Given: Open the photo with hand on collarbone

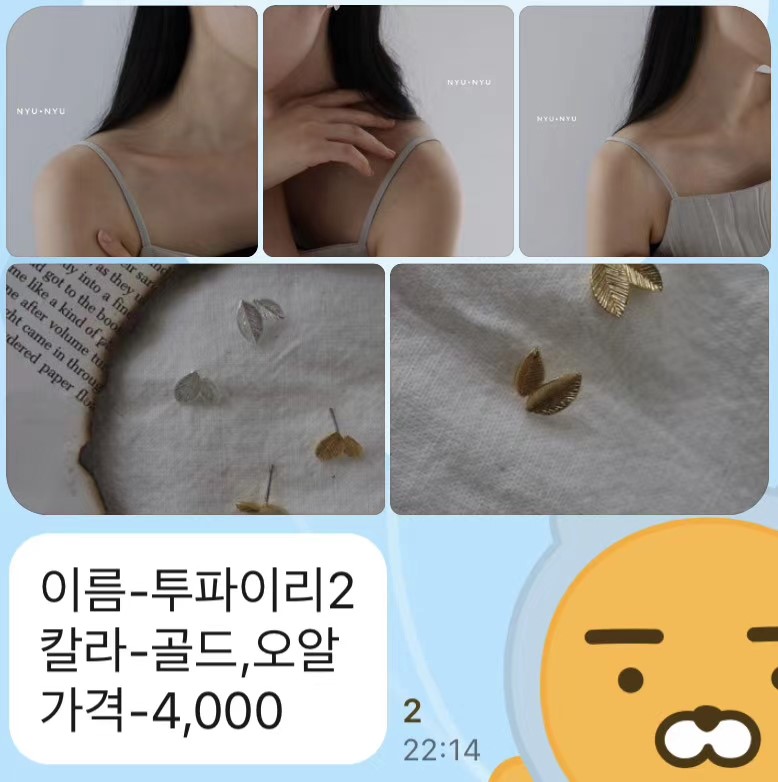Looking at the screenshot, I should 388,131.
